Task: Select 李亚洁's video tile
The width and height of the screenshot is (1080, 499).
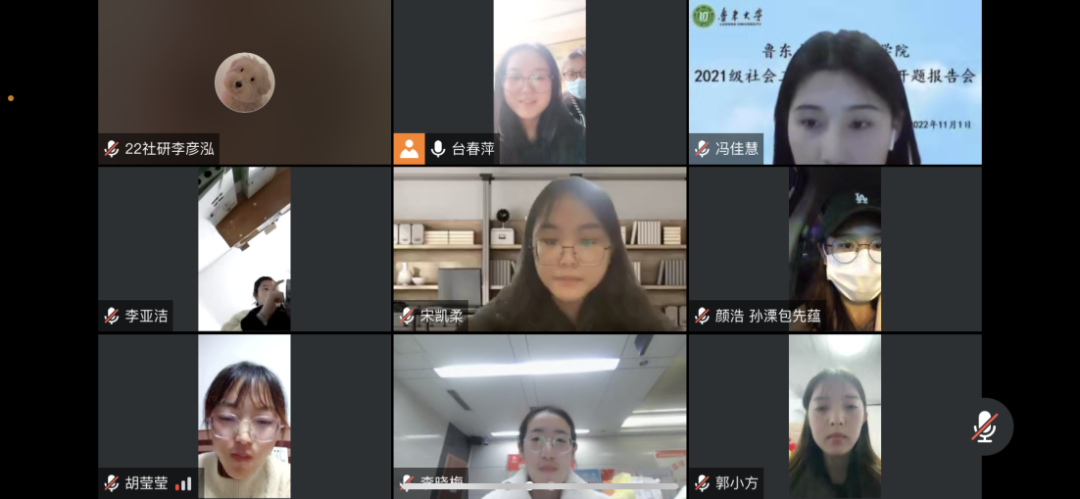Action: point(244,249)
